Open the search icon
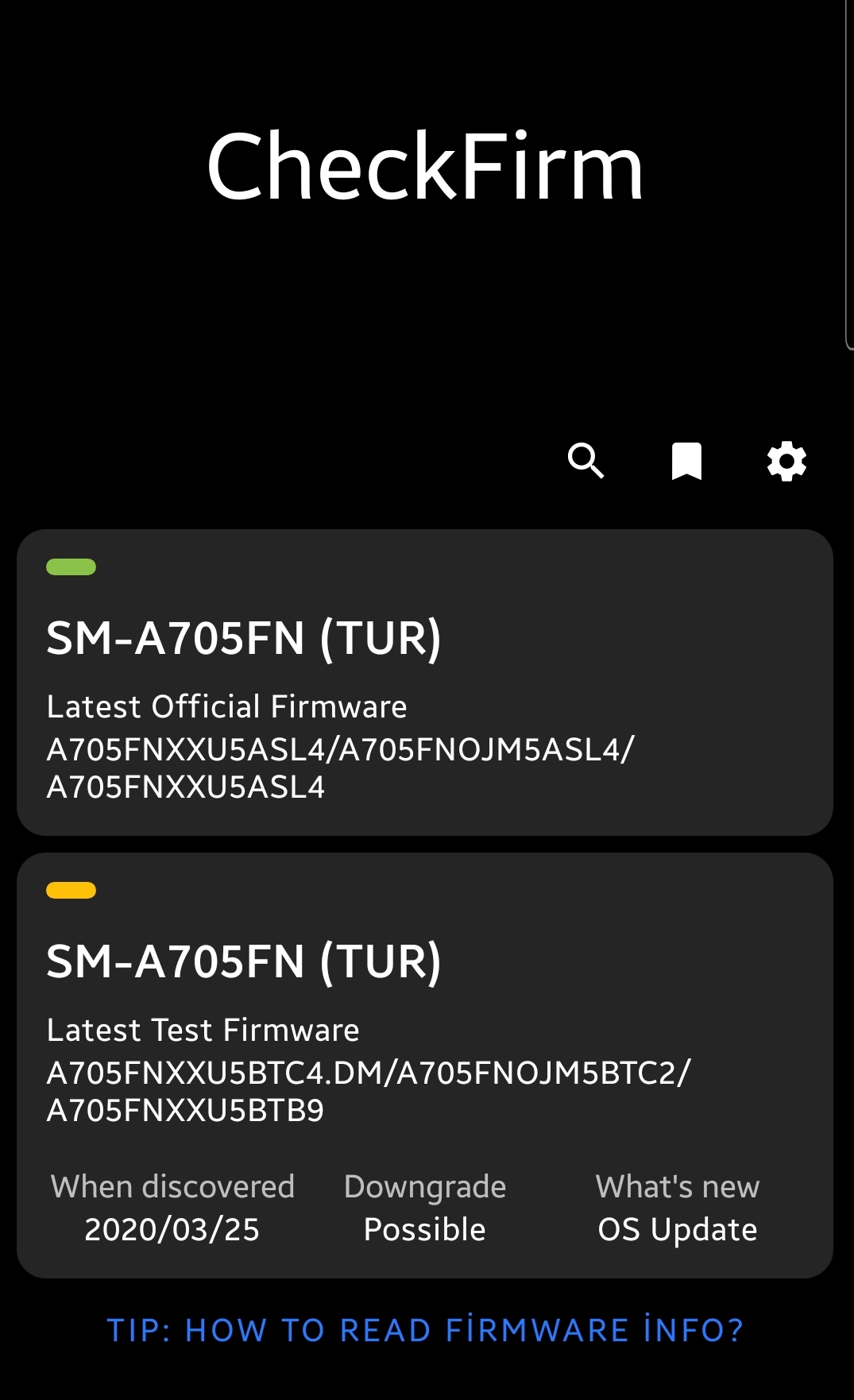 pyautogui.click(x=586, y=461)
